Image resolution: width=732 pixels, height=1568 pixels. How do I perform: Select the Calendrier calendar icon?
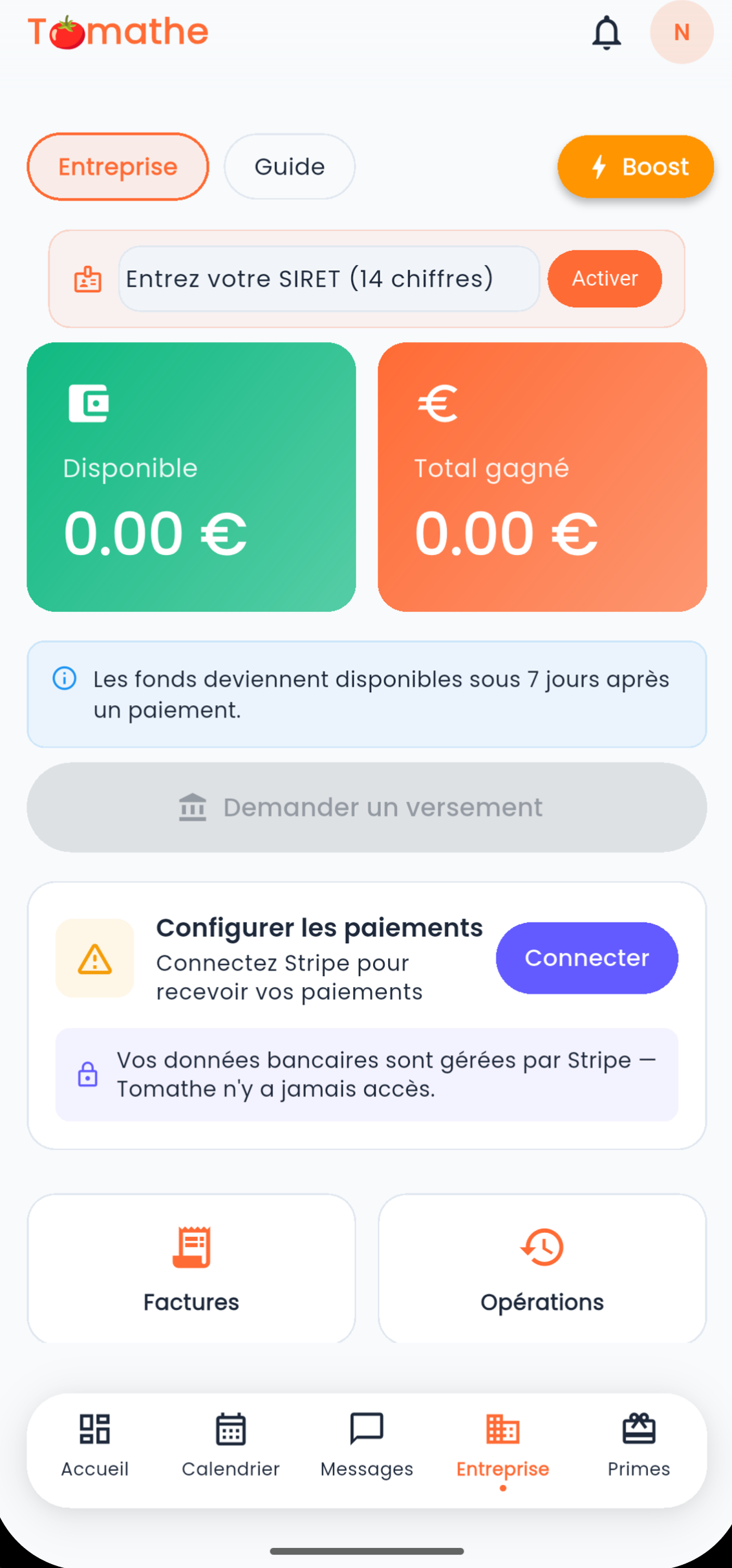(x=230, y=1430)
